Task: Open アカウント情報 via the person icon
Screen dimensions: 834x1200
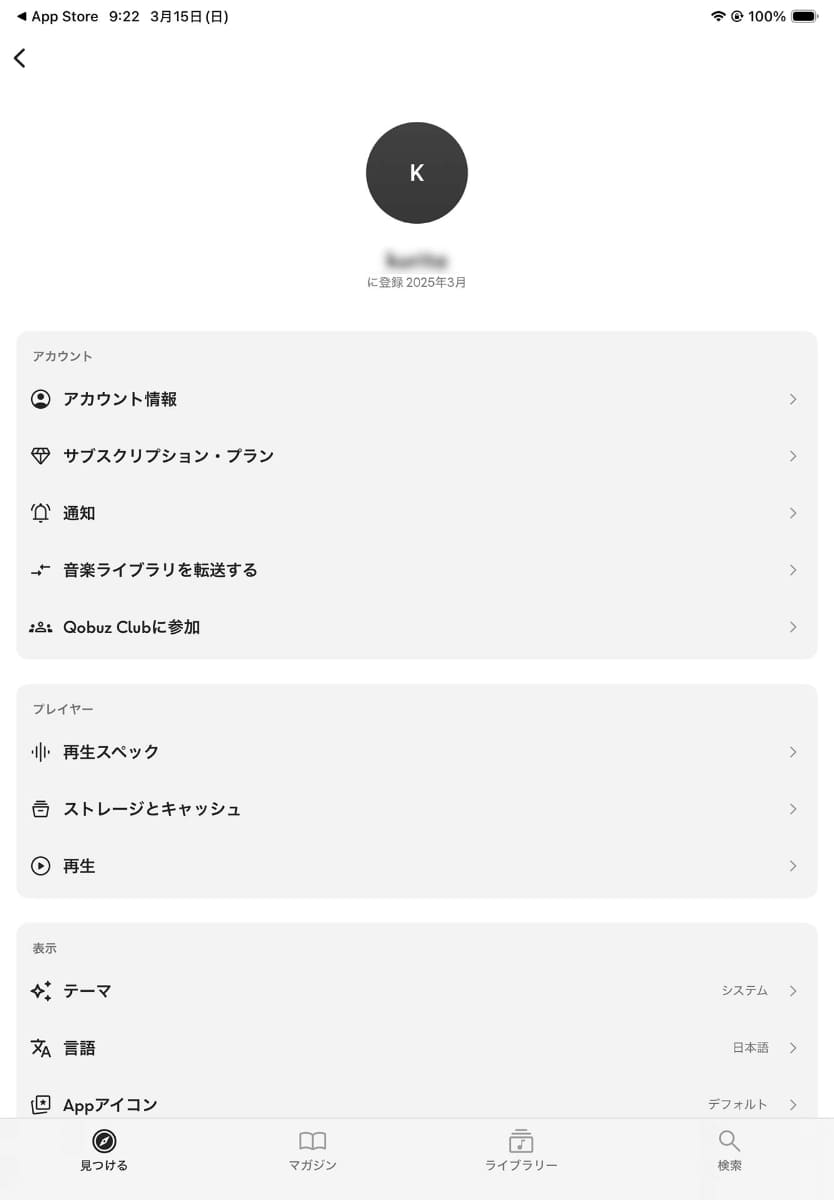Action: [x=39, y=399]
